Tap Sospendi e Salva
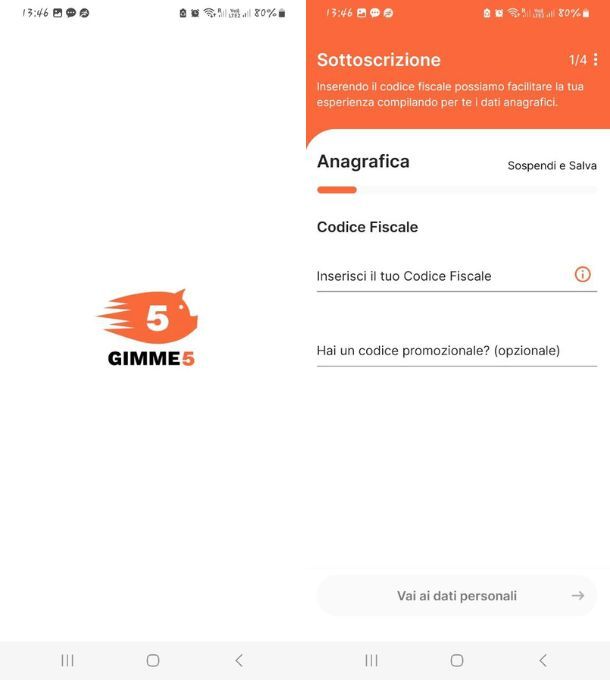 click(552, 165)
